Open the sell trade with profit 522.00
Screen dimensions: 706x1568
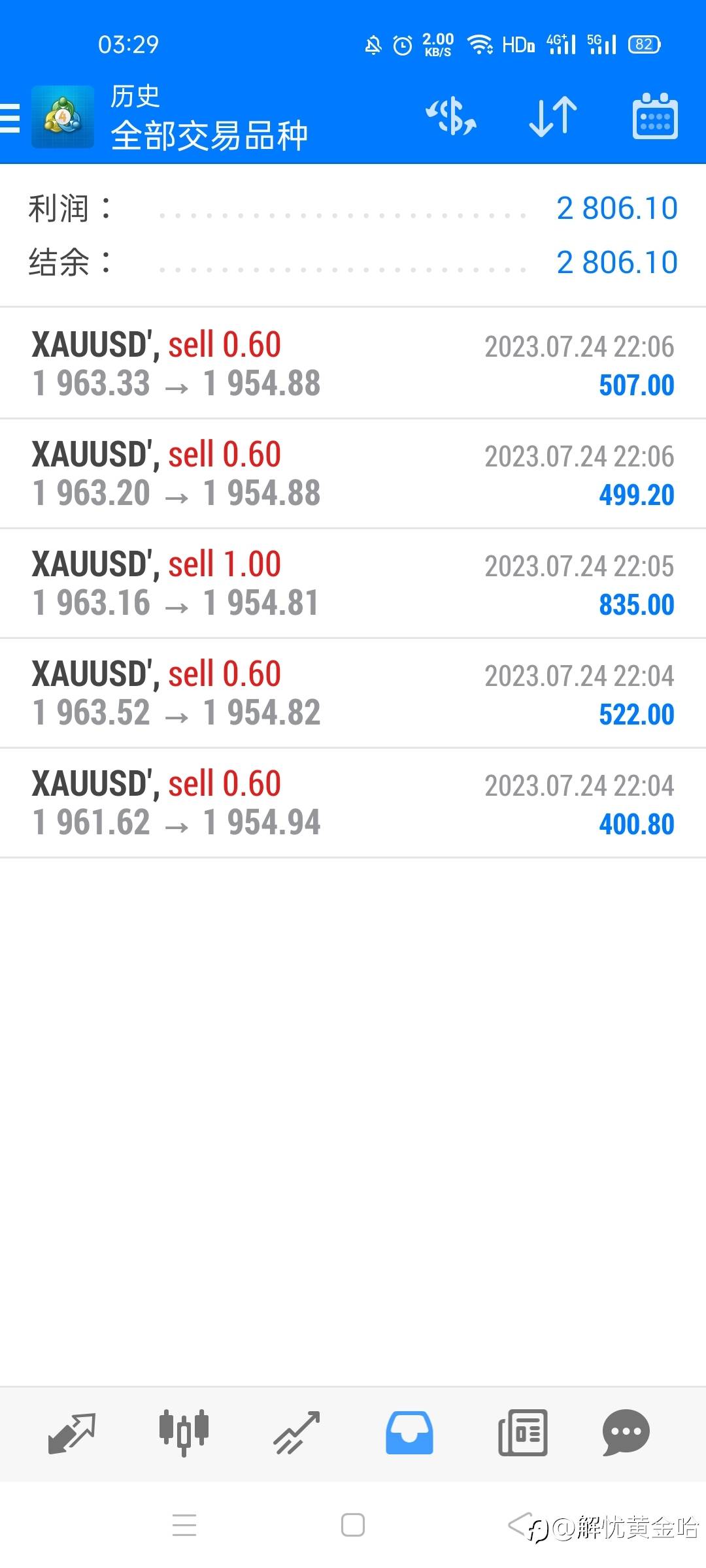pos(353,693)
